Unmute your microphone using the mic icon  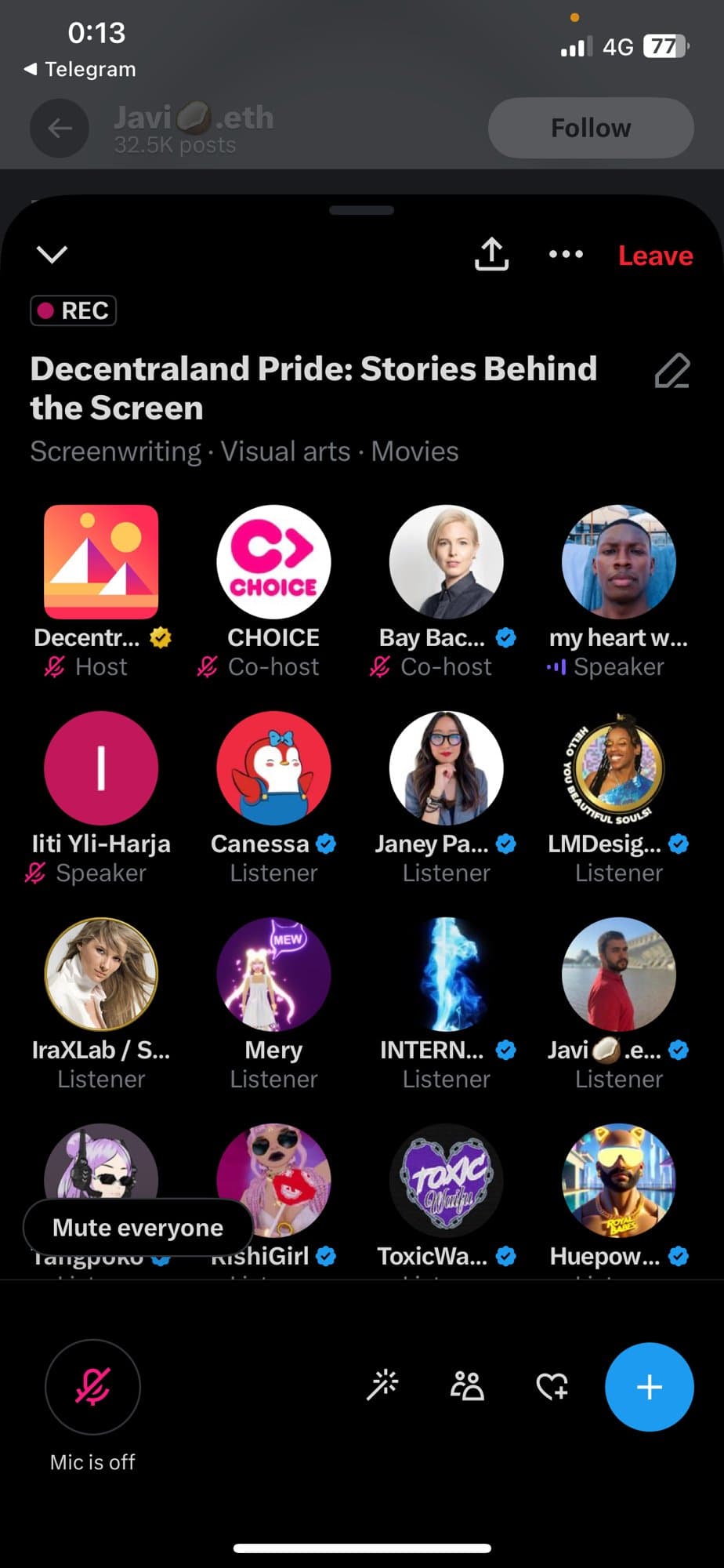[x=92, y=1386]
